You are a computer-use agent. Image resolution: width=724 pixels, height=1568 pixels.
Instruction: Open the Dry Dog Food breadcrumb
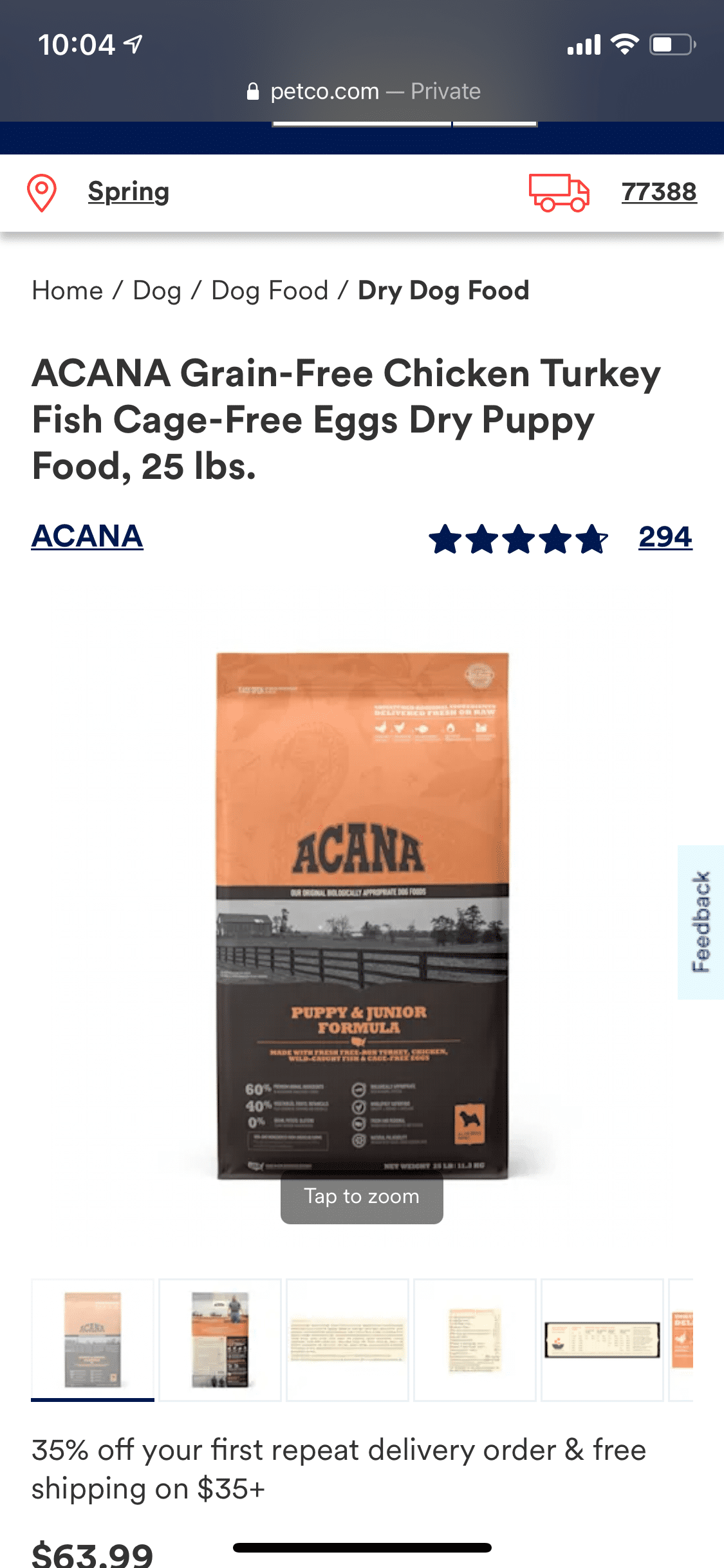click(x=443, y=291)
